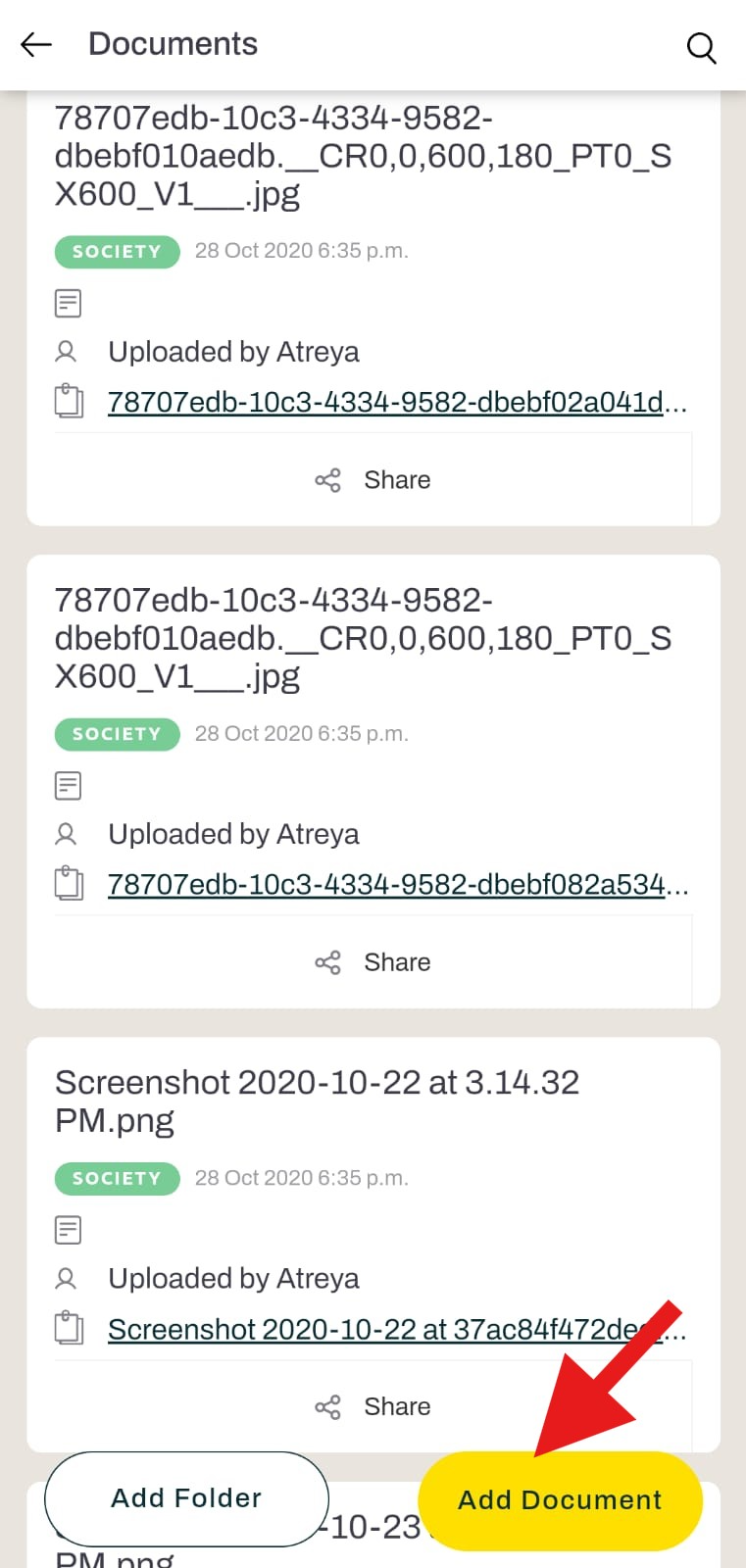Image resolution: width=746 pixels, height=1568 pixels.
Task: Click the clipboard icon beside the first file link
Action: 69,401
